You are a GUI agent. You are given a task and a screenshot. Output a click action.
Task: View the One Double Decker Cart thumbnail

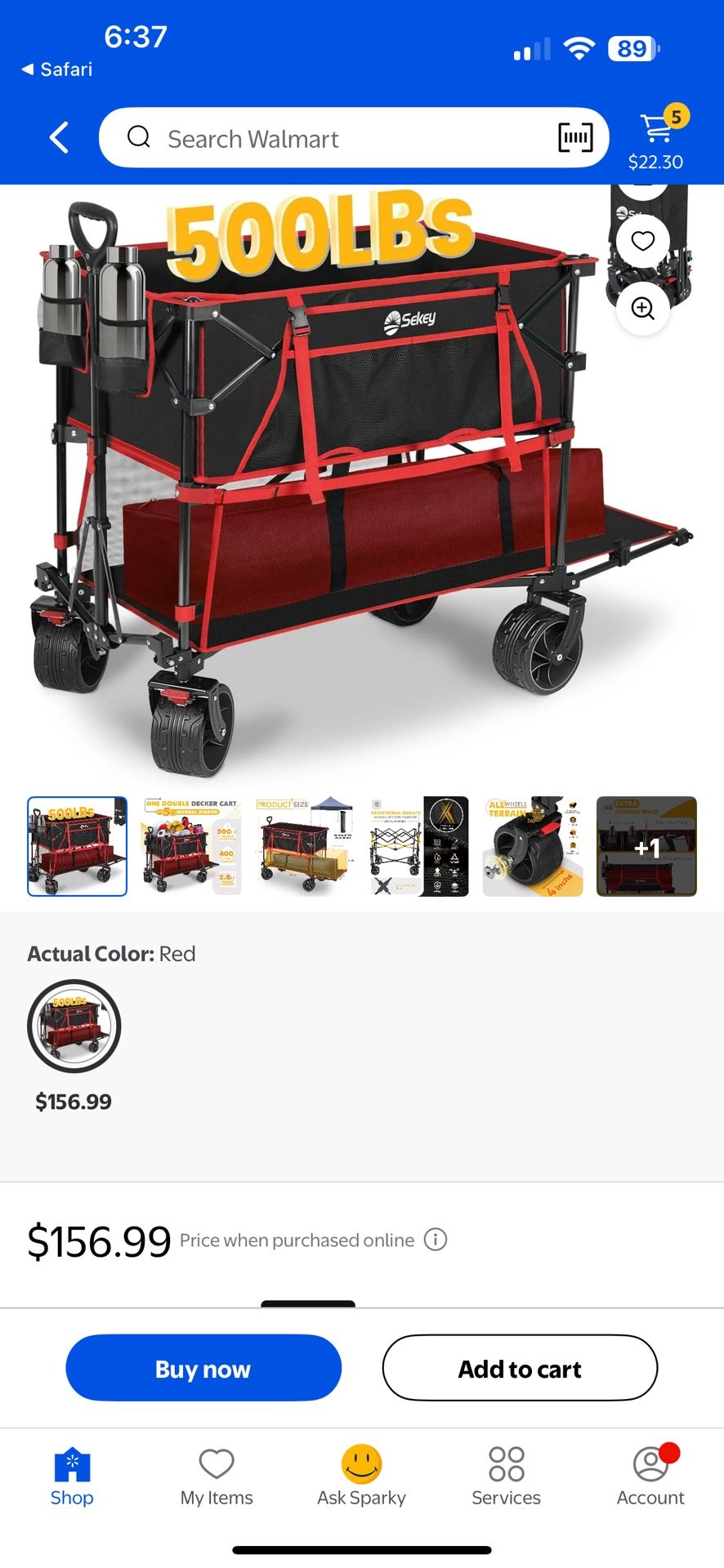pos(191,846)
